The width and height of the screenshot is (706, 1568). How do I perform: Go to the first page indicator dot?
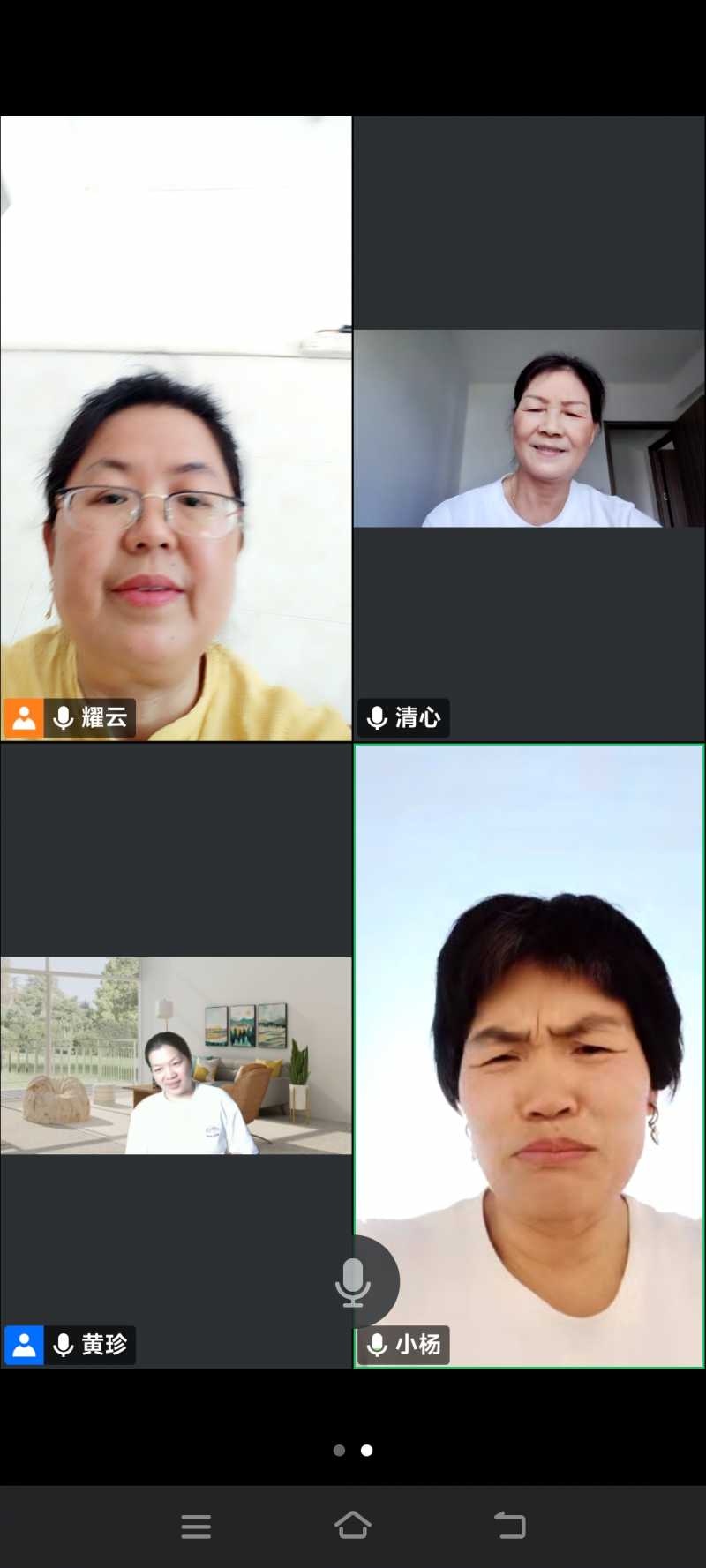pyautogui.click(x=339, y=1450)
